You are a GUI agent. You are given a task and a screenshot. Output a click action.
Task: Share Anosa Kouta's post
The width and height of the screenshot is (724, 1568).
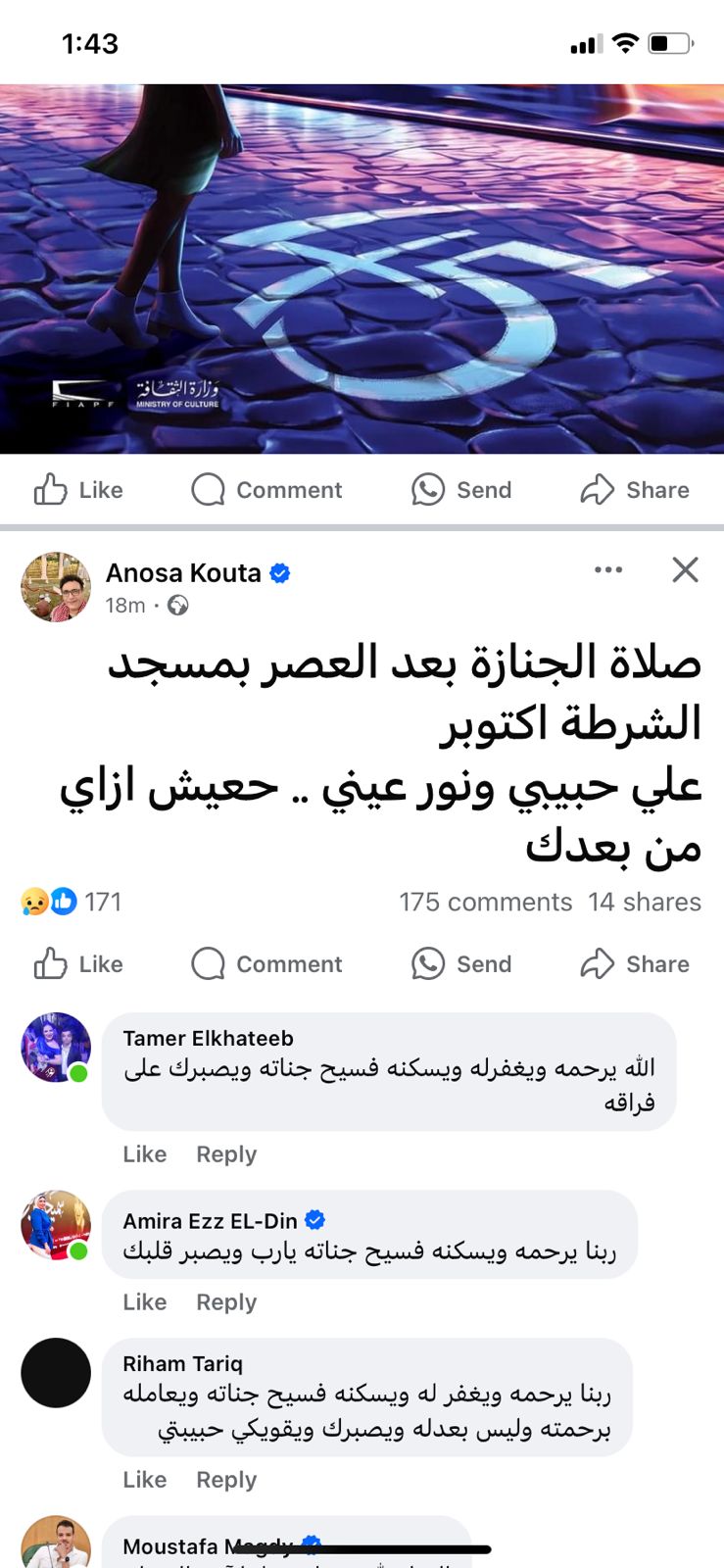pyautogui.click(x=635, y=964)
